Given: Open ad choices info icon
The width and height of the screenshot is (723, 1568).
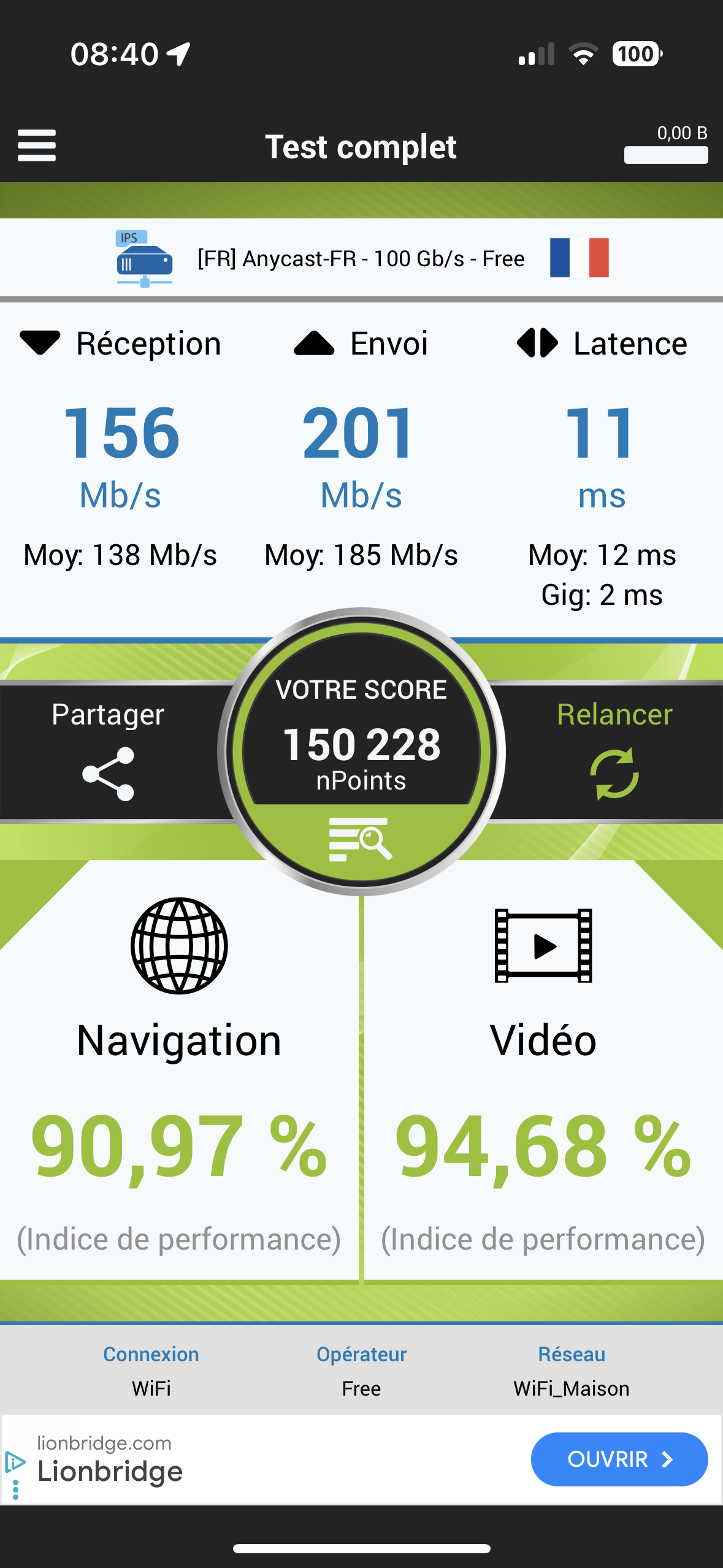Looking at the screenshot, I should [x=15, y=1462].
